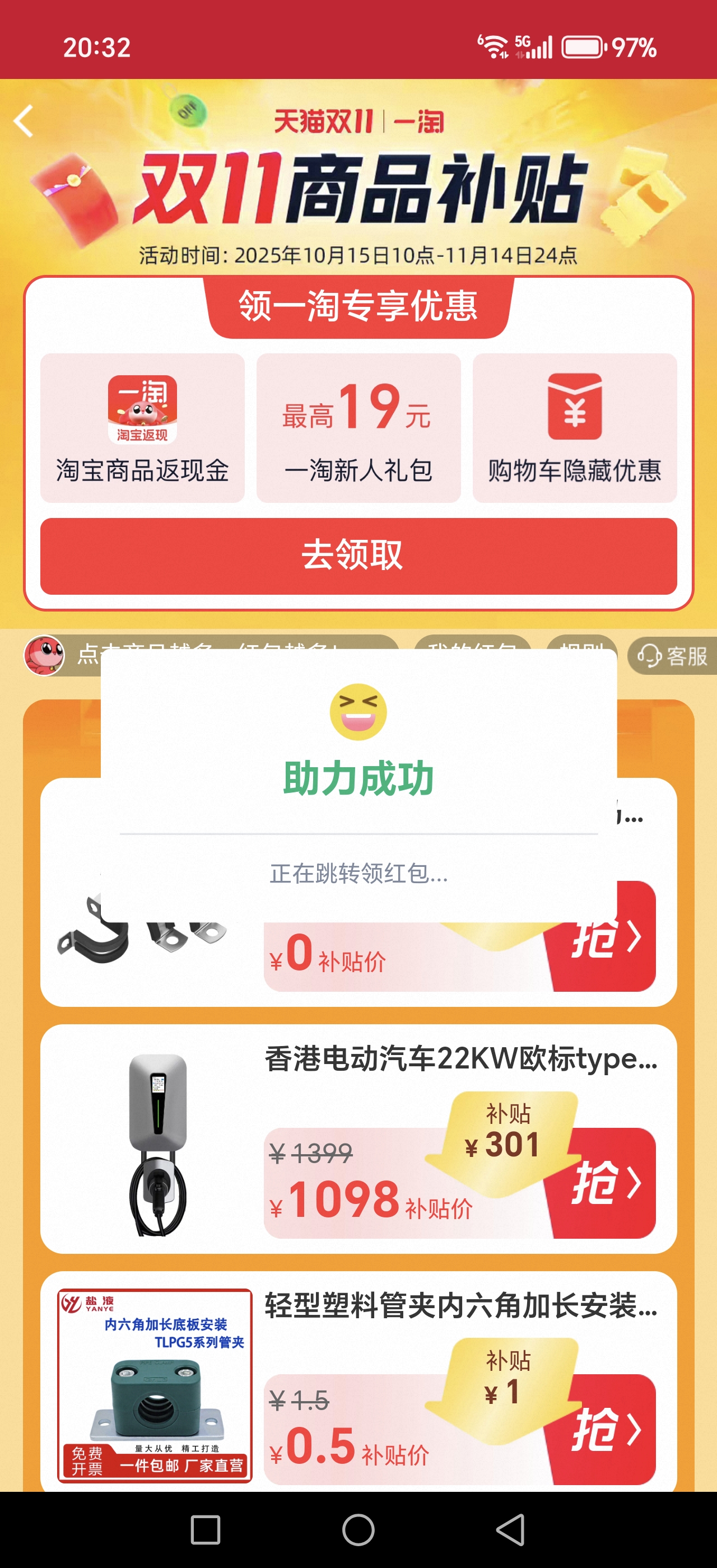Viewport: 717px width, 1568px height.
Task: Tap the 去领取 button
Action: 358,555
